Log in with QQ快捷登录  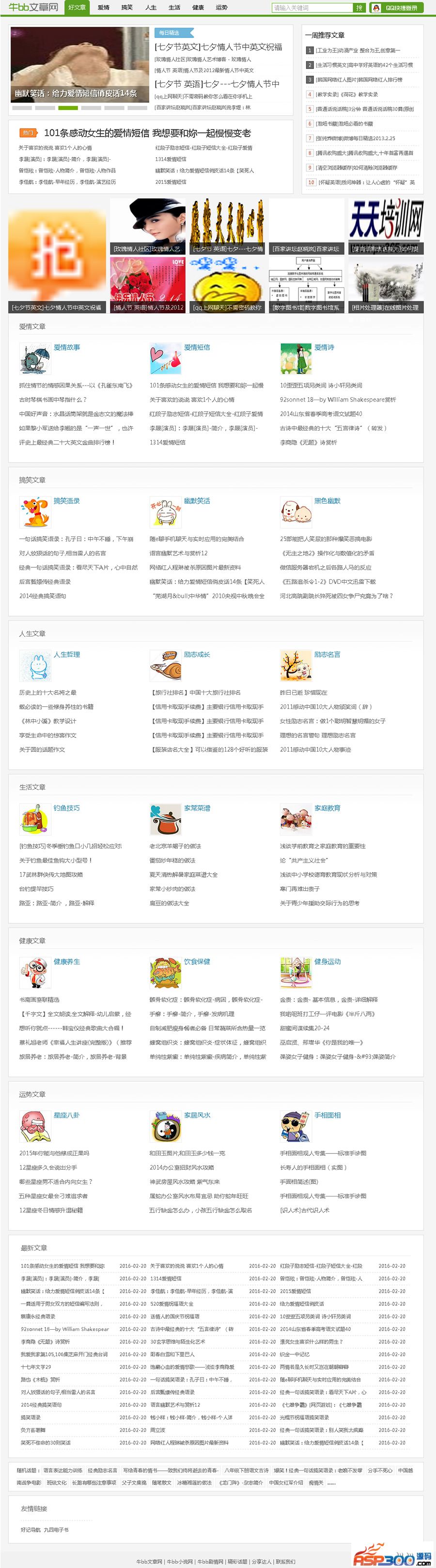click(x=396, y=8)
